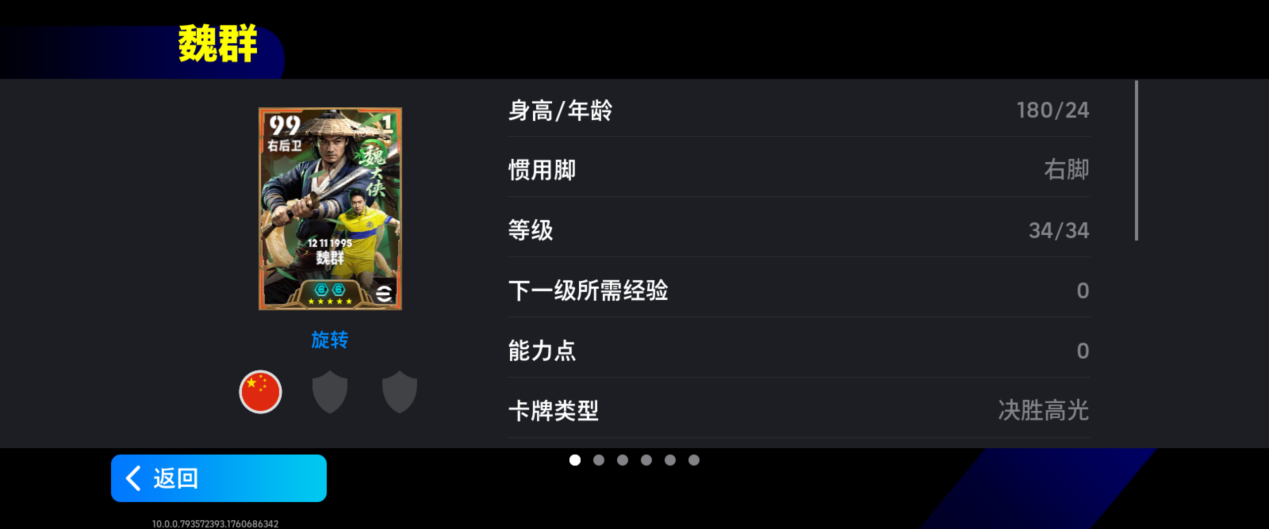Tap the 返回 back button
The width and height of the screenshot is (1269, 529).
[218, 478]
